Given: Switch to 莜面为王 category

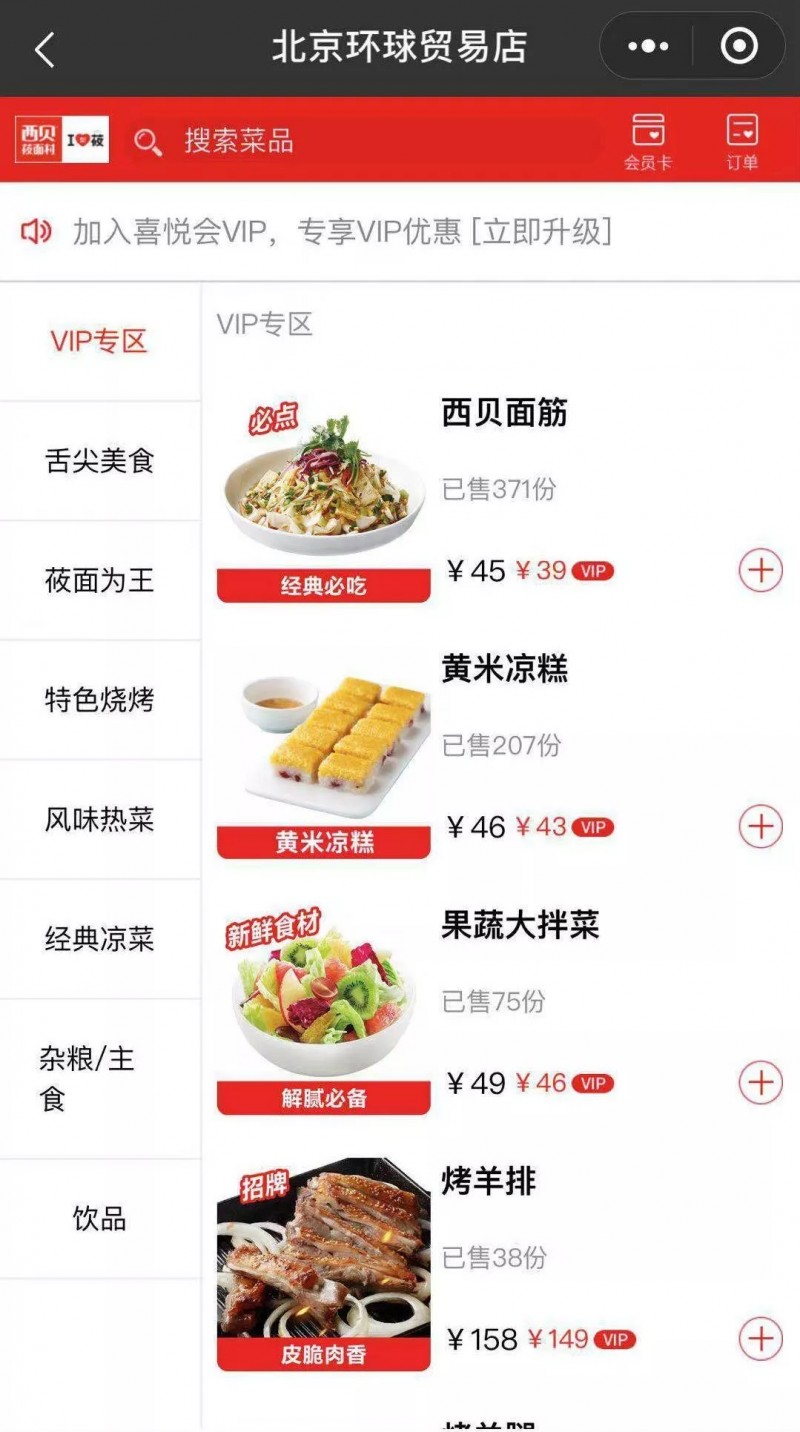Looking at the screenshot, I should point(99,581).
